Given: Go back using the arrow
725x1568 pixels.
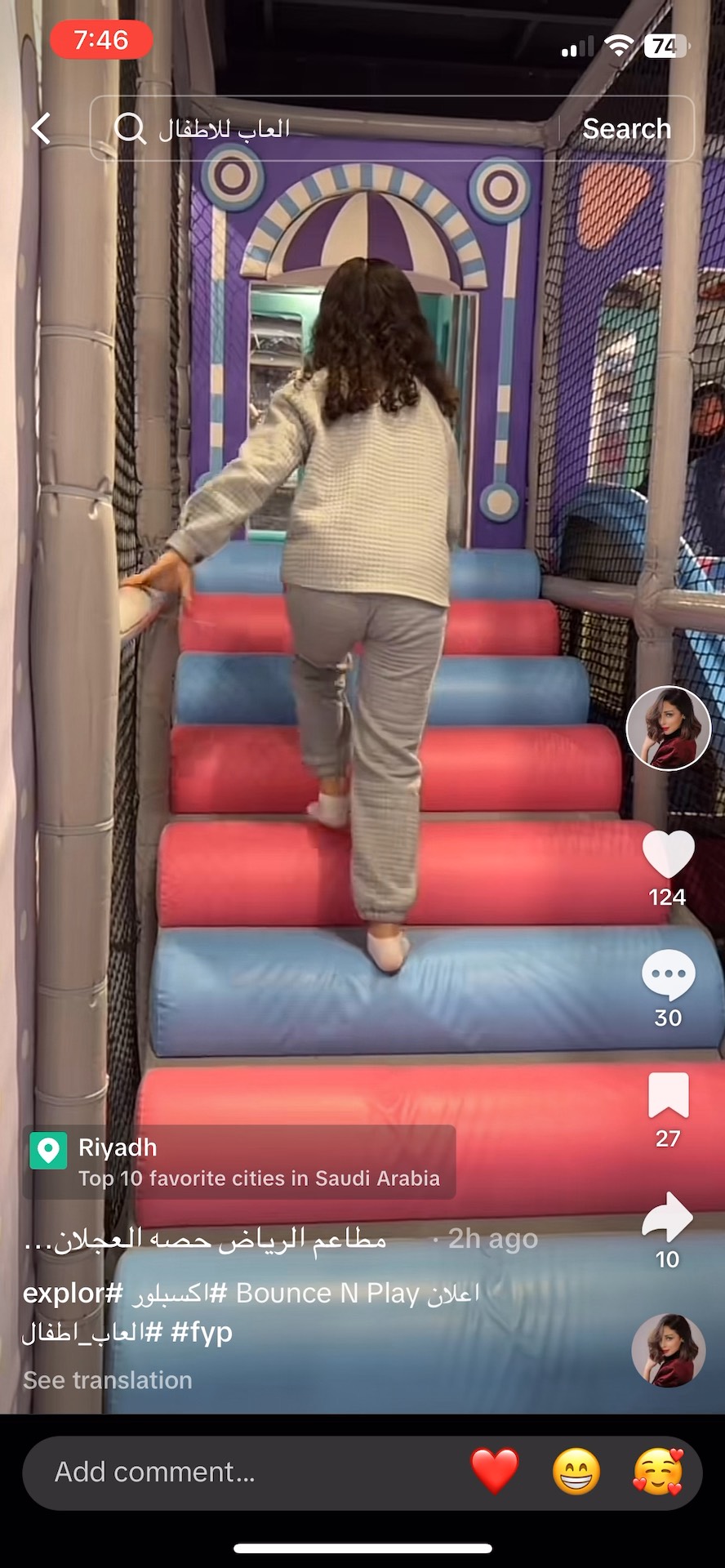Looking at the screenshot, I should pos(41,128).
